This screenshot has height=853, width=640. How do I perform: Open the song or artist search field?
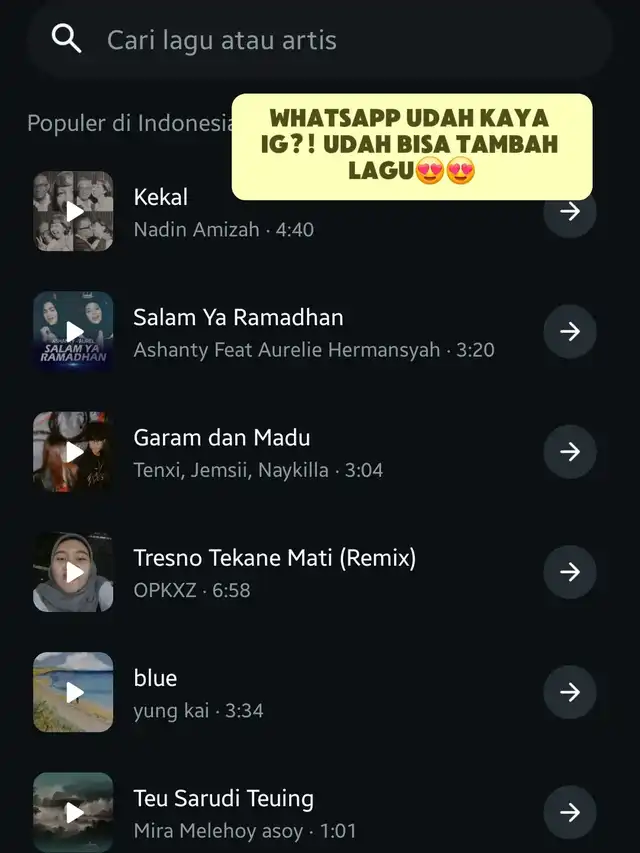click(x=320, y=40)
